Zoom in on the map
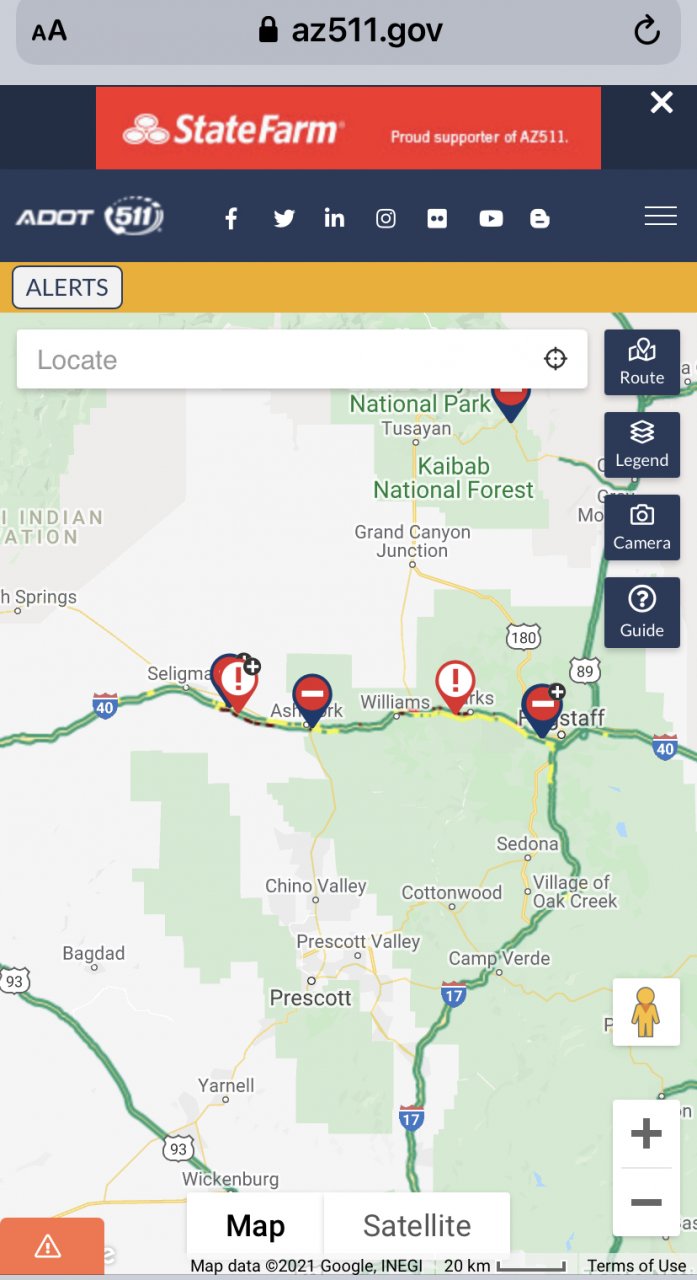Screen dimensions: 697x1280 [646, 1134]
